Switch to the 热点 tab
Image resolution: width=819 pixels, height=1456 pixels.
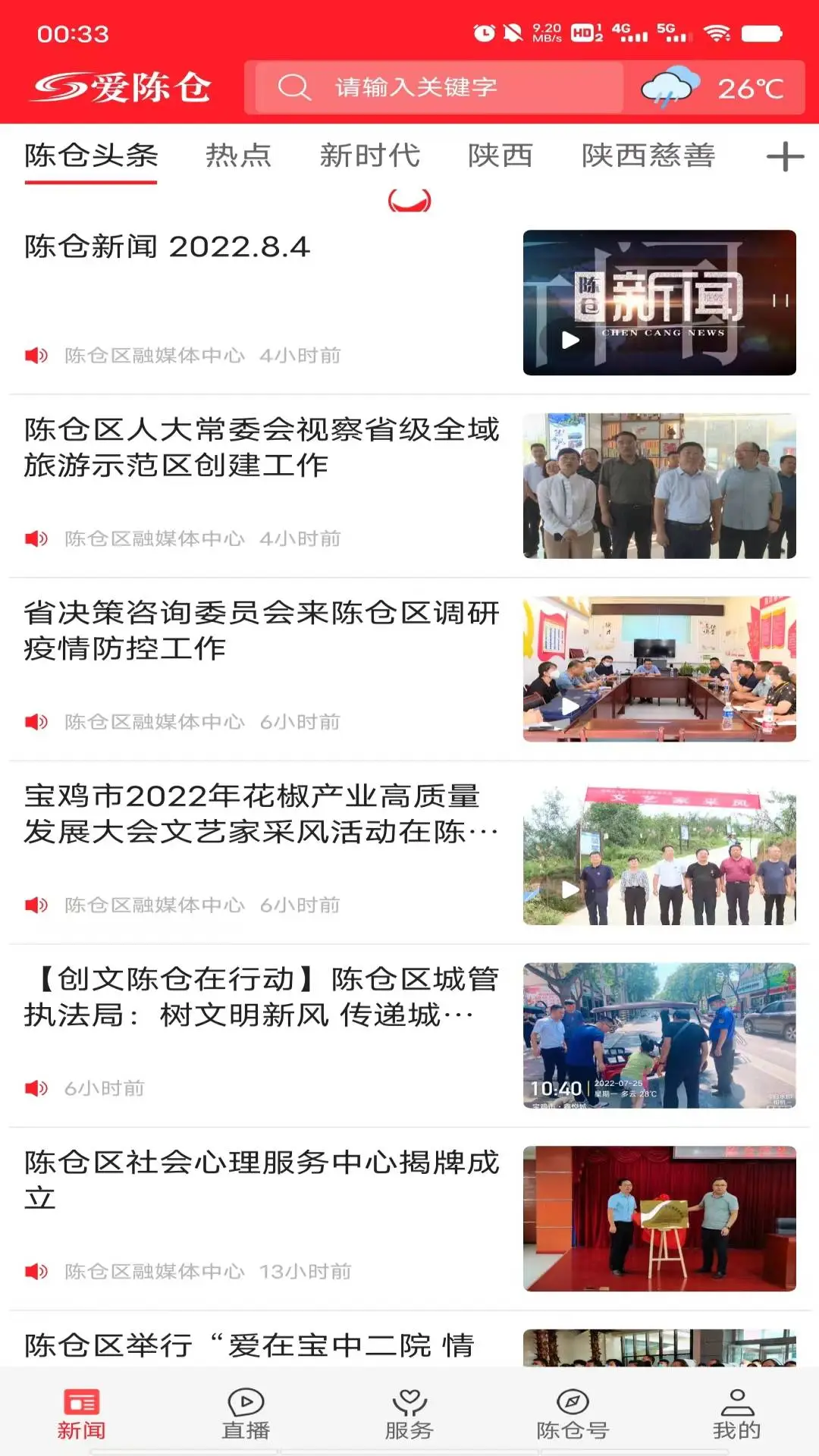[x=237, y=155]
